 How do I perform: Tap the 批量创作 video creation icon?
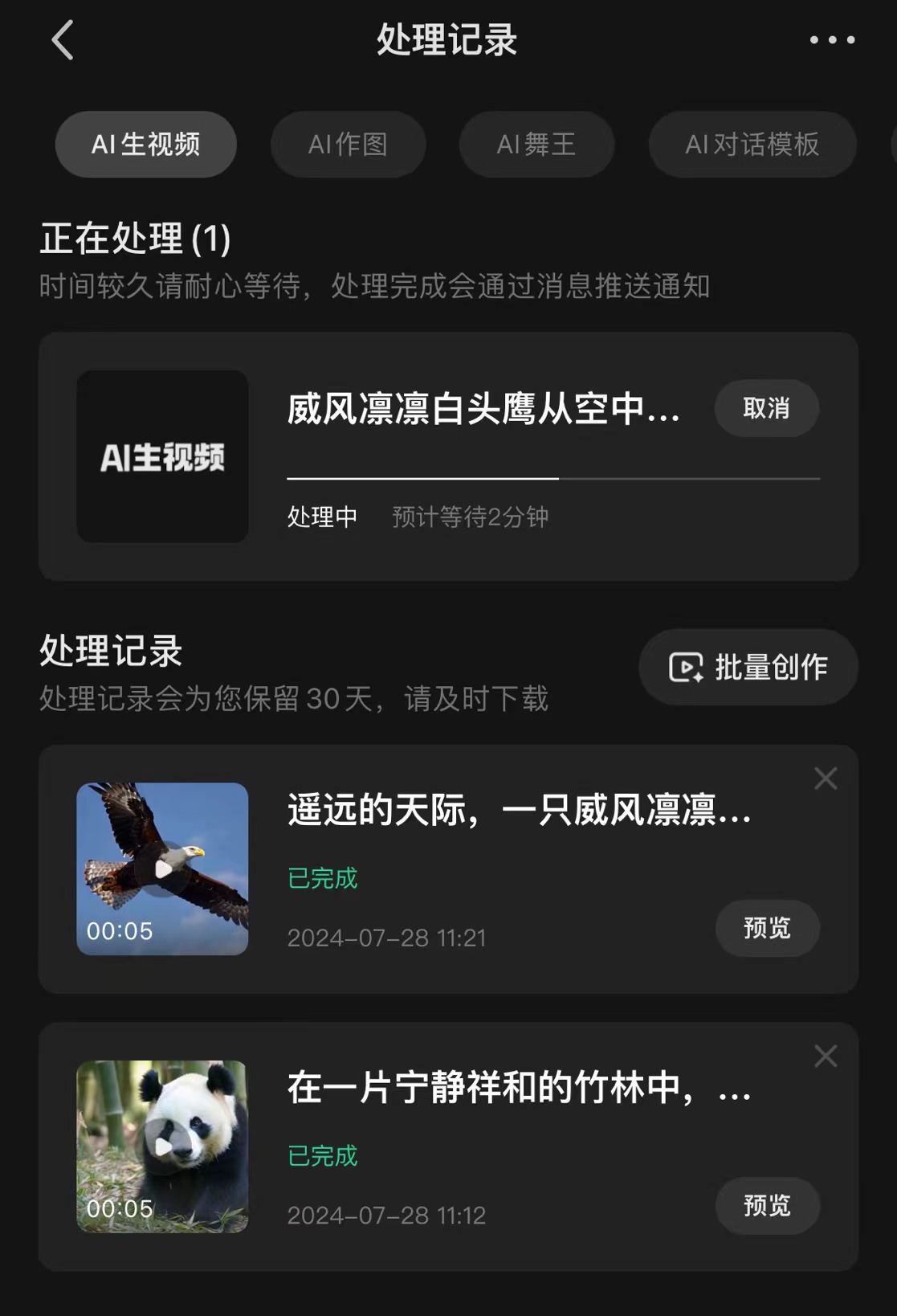tap(683, 666)
